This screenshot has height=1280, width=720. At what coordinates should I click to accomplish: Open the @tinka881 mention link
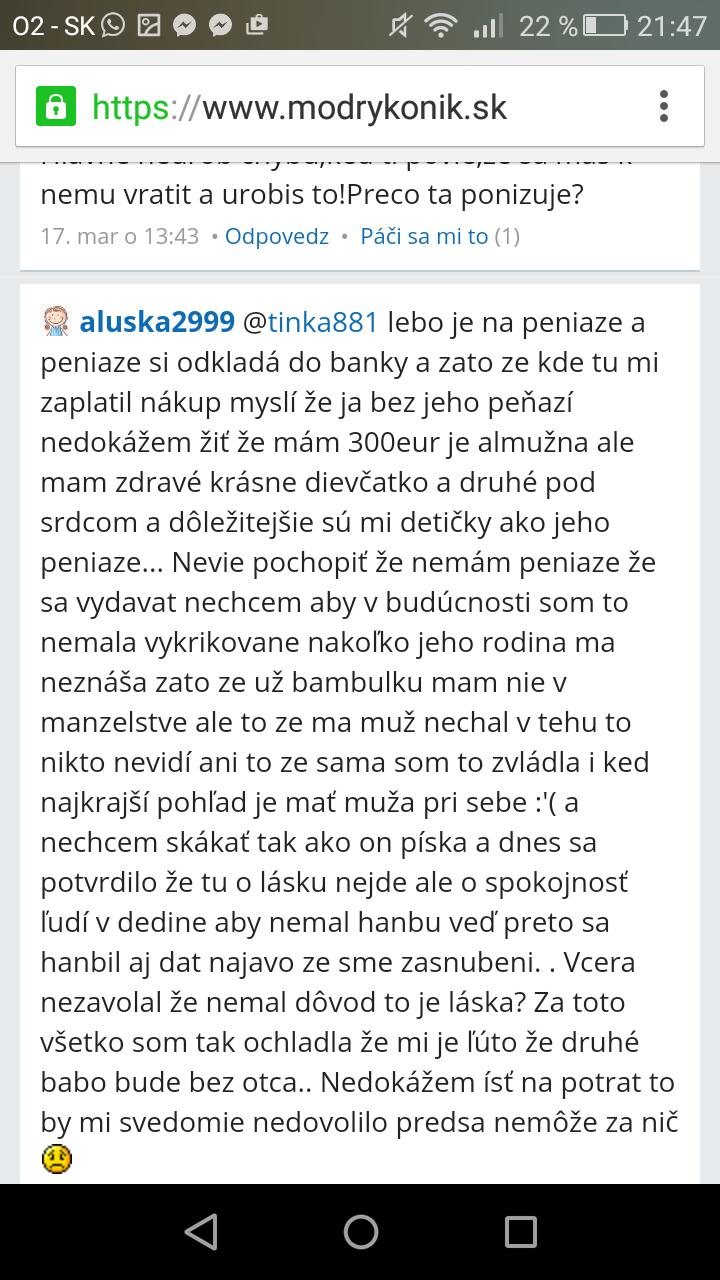tap(310, 322)
